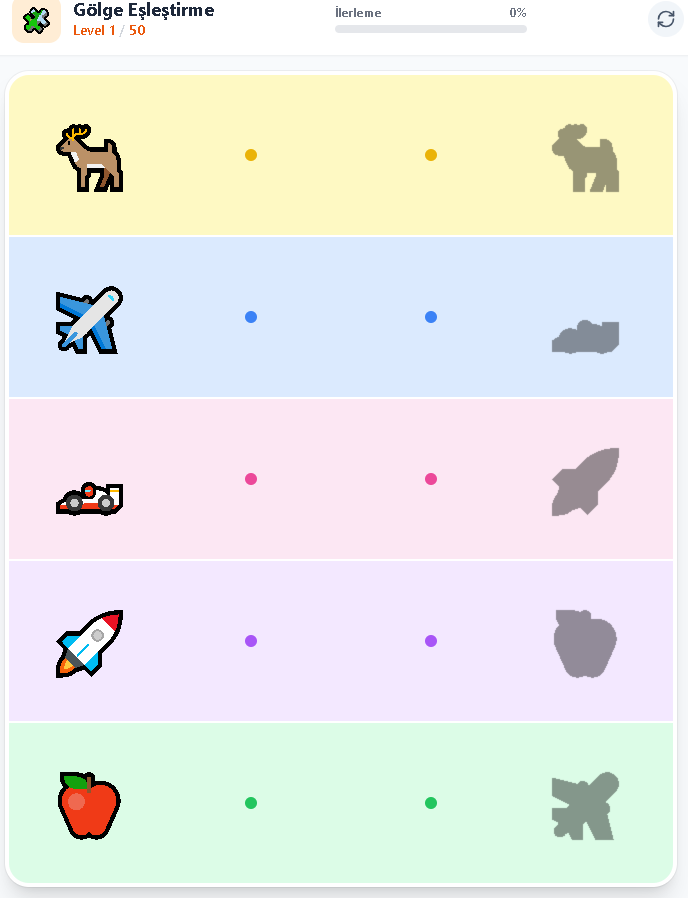The image size is (688, 898).
Task: Choose the race car shadow
Action: pos(586,337)
